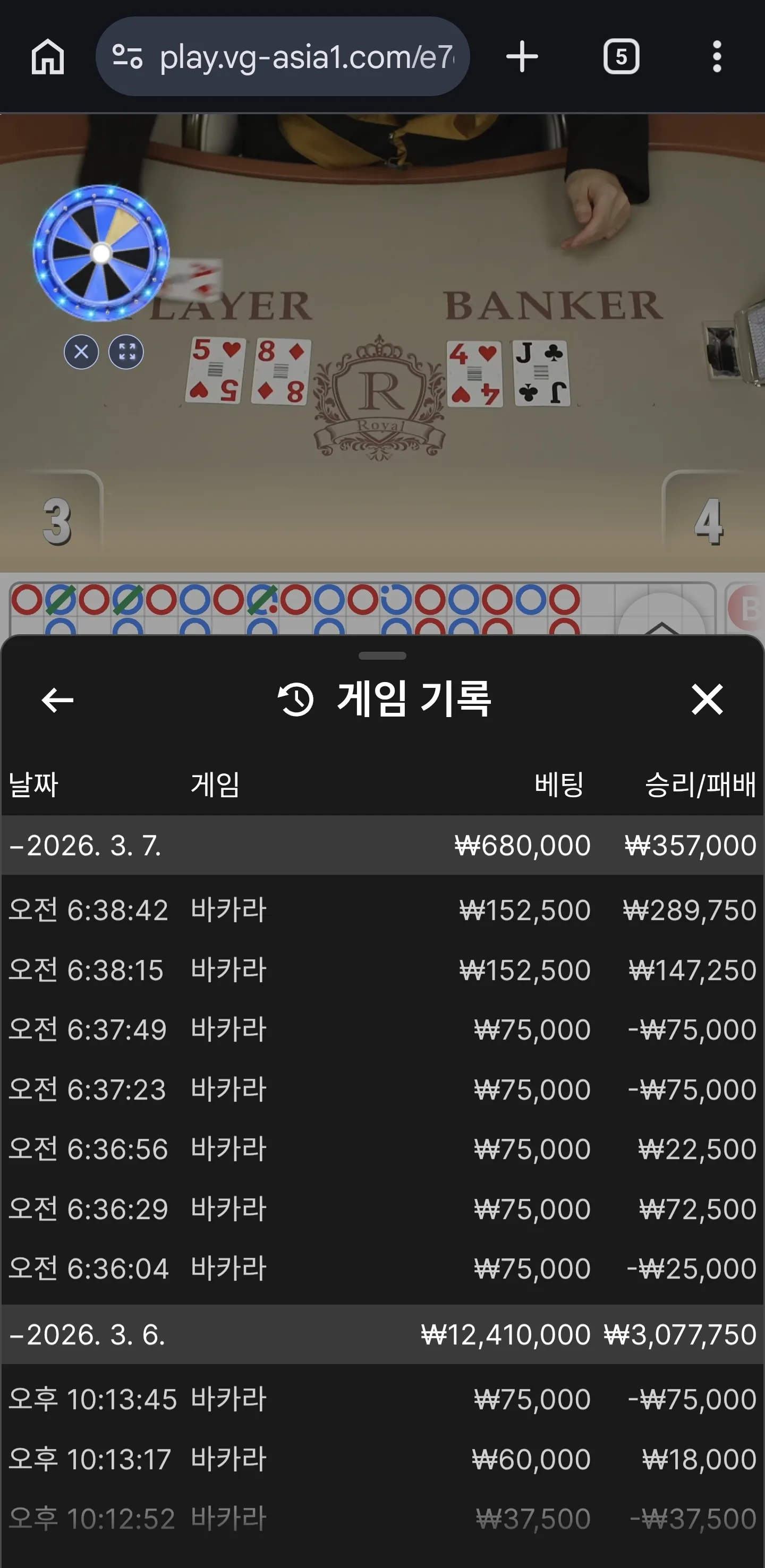Screen dimensions: 765x1568
Task: Open the 오전 6:38:42 바카라 record
Action: click(x=382, y=910)
